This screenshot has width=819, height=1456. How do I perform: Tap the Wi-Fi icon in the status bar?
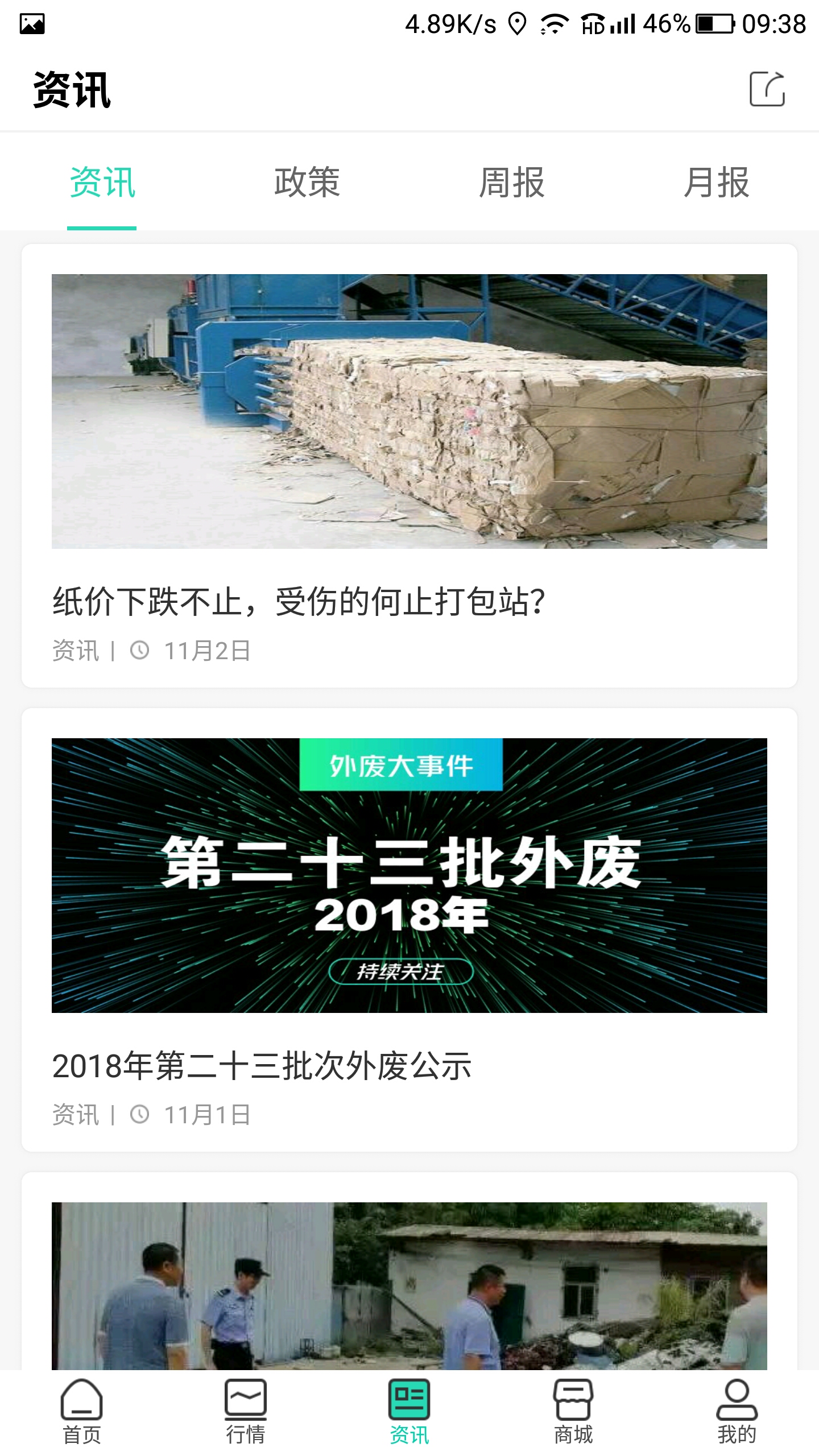[554, 24]
